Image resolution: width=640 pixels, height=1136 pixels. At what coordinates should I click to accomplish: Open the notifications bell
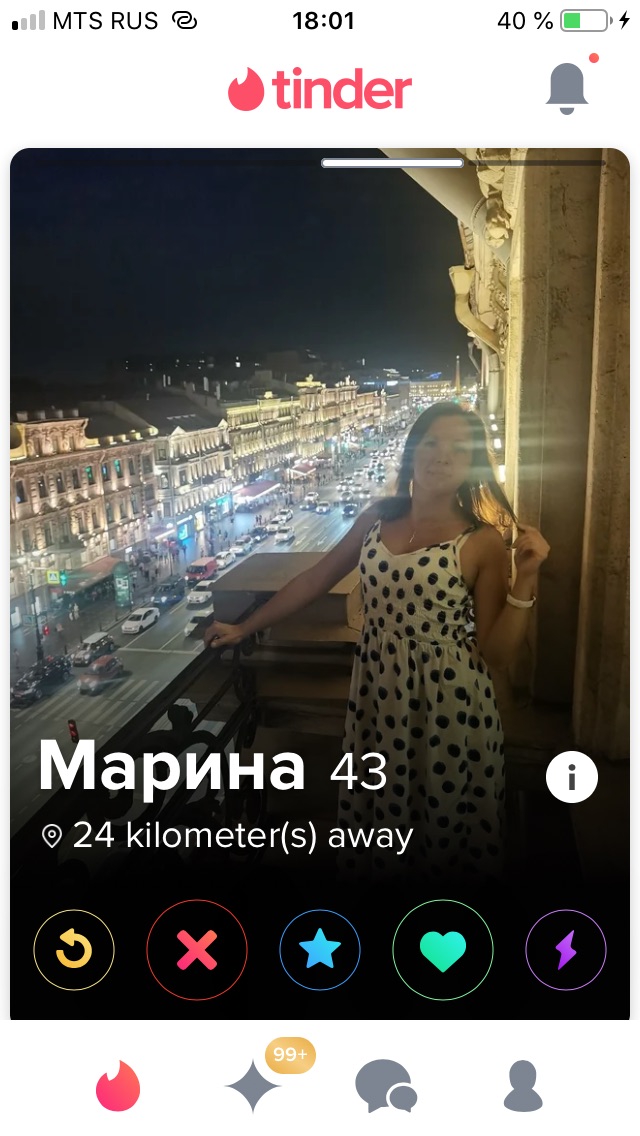click(568, 88)
